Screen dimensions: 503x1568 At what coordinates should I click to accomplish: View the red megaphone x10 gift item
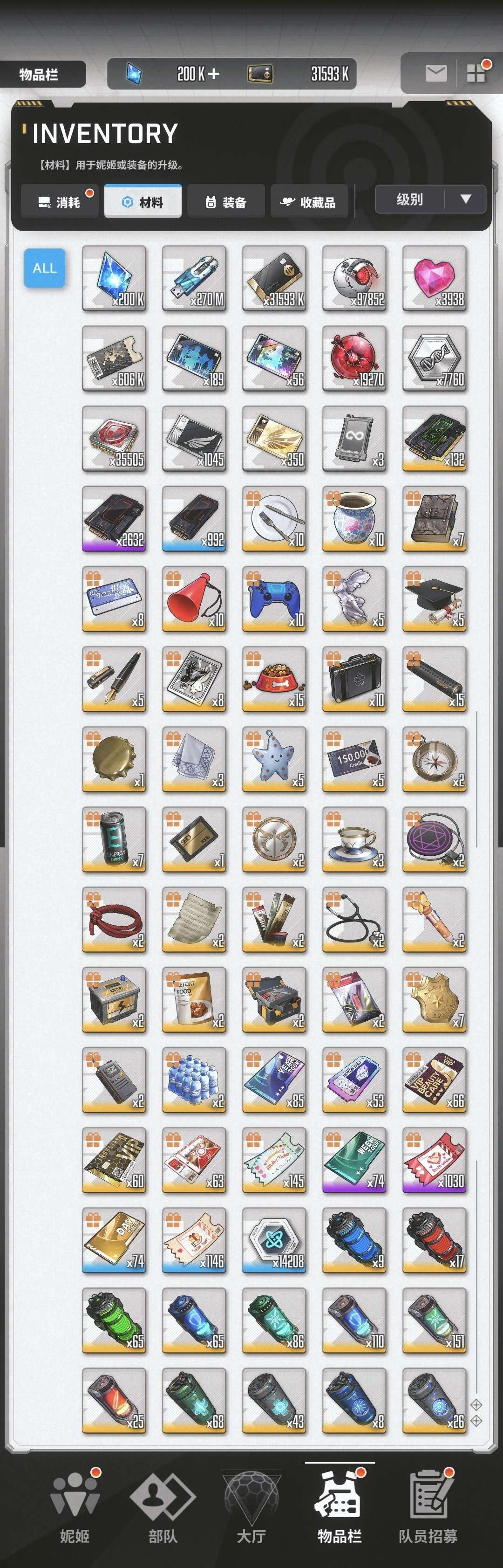(194, 599)
